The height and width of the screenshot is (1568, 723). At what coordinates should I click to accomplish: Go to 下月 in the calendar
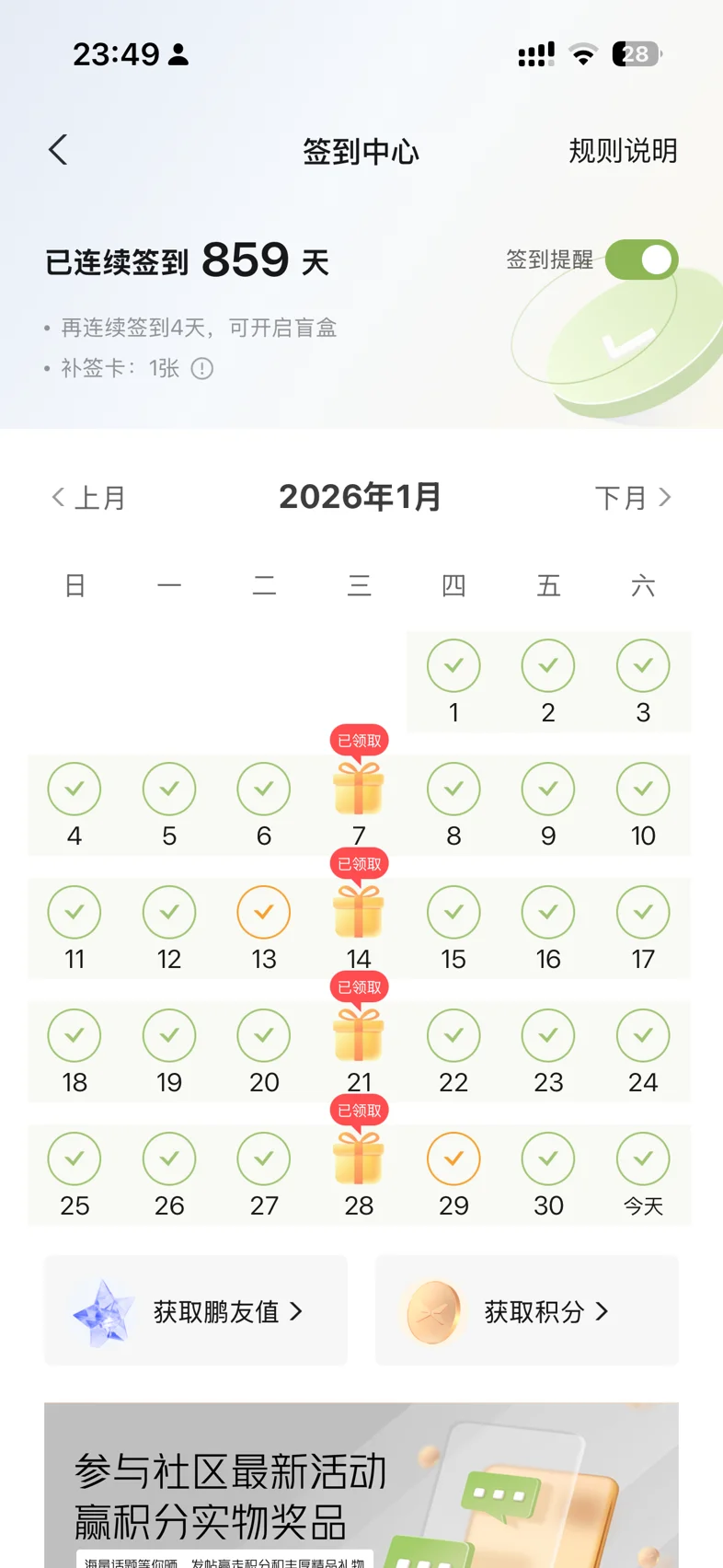(x=633, y=498)
